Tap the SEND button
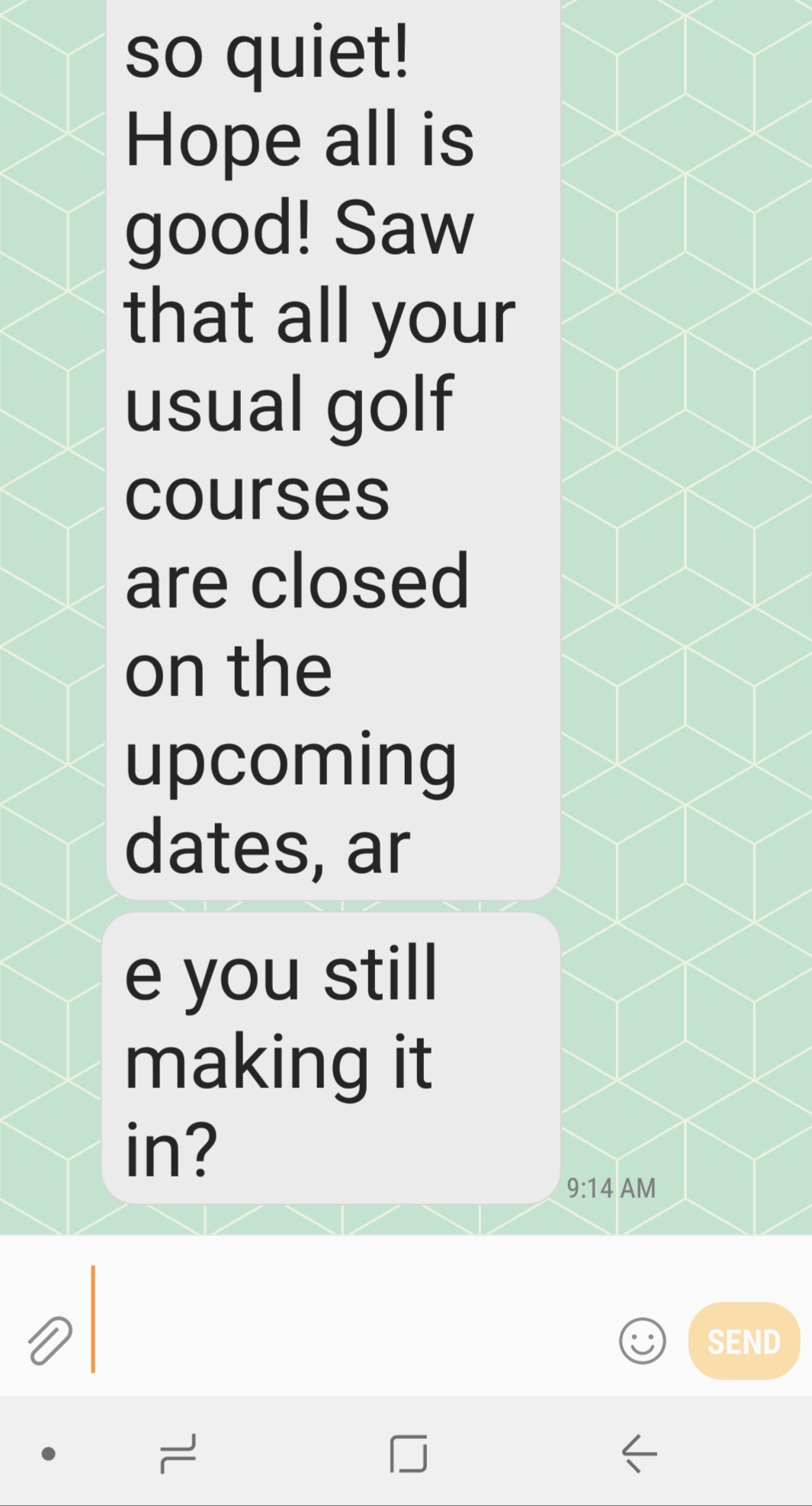This screenshot has height=1506, width=812. 744,1341
